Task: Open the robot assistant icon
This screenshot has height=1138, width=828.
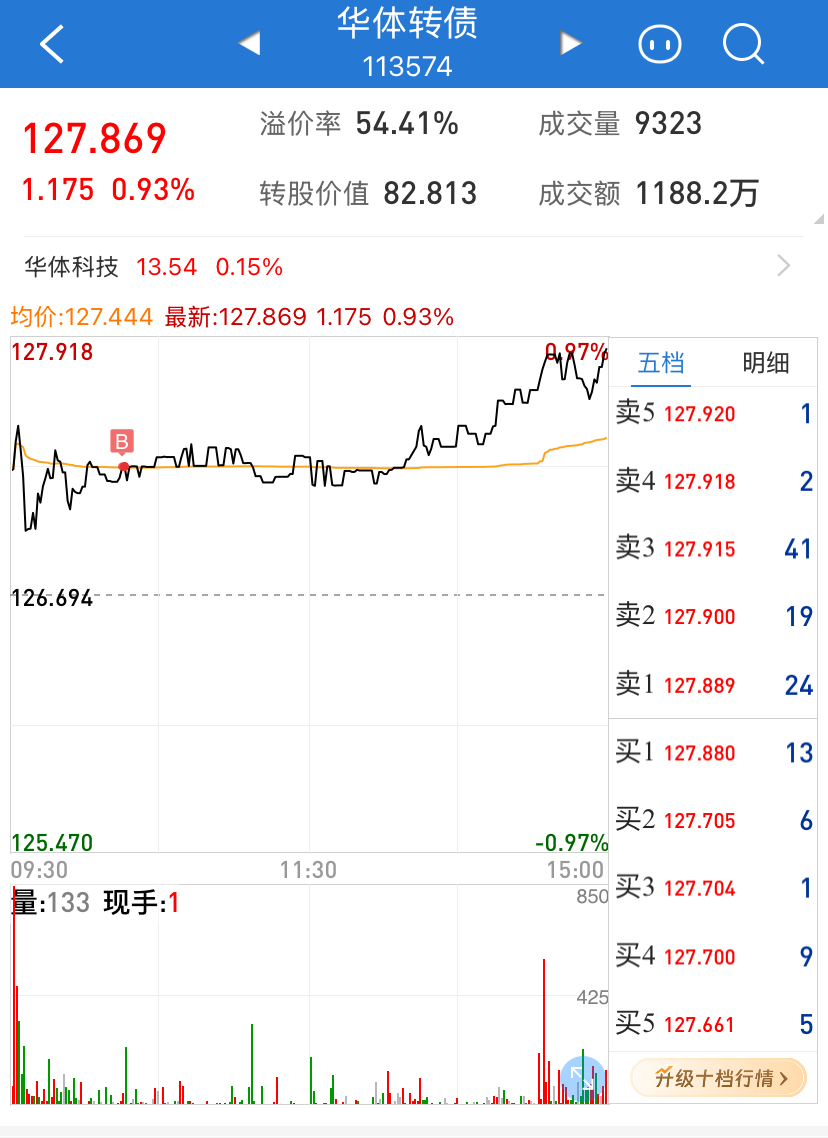Action: pos(660,44)
